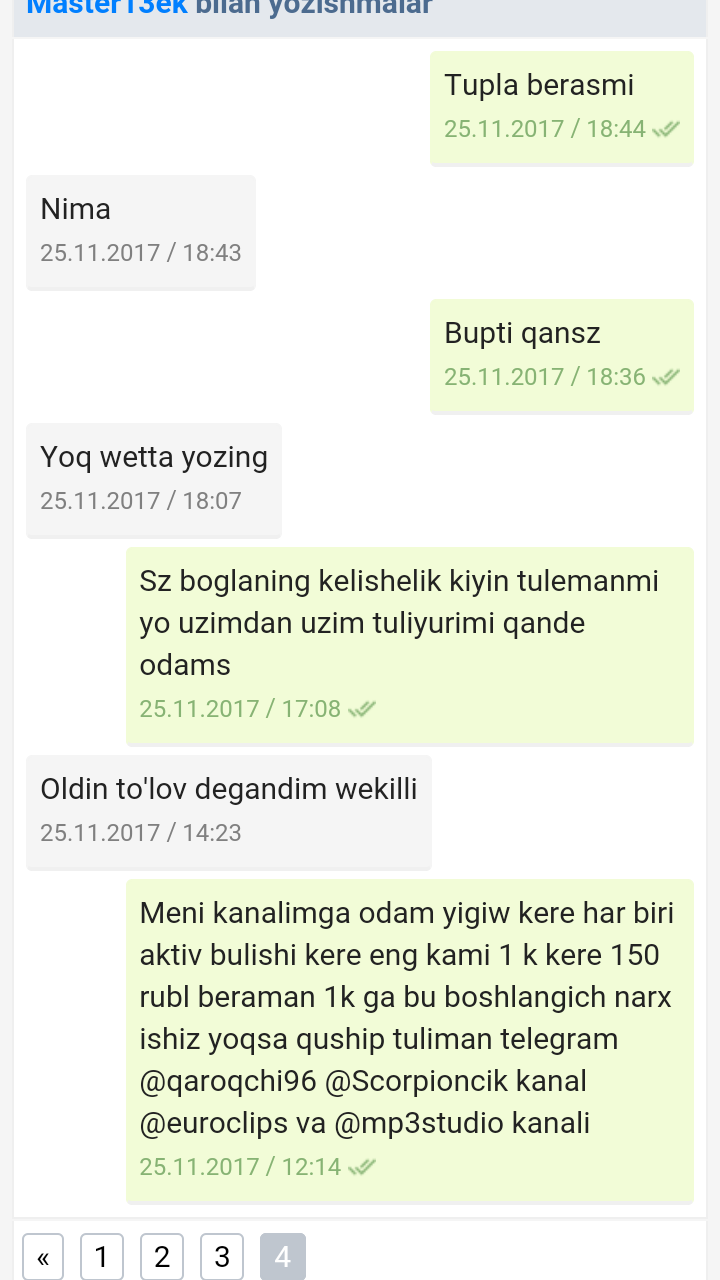Screen dimensions: 720x1280
Task: Select page 3 in pagination
Action: pos(222,1257)
